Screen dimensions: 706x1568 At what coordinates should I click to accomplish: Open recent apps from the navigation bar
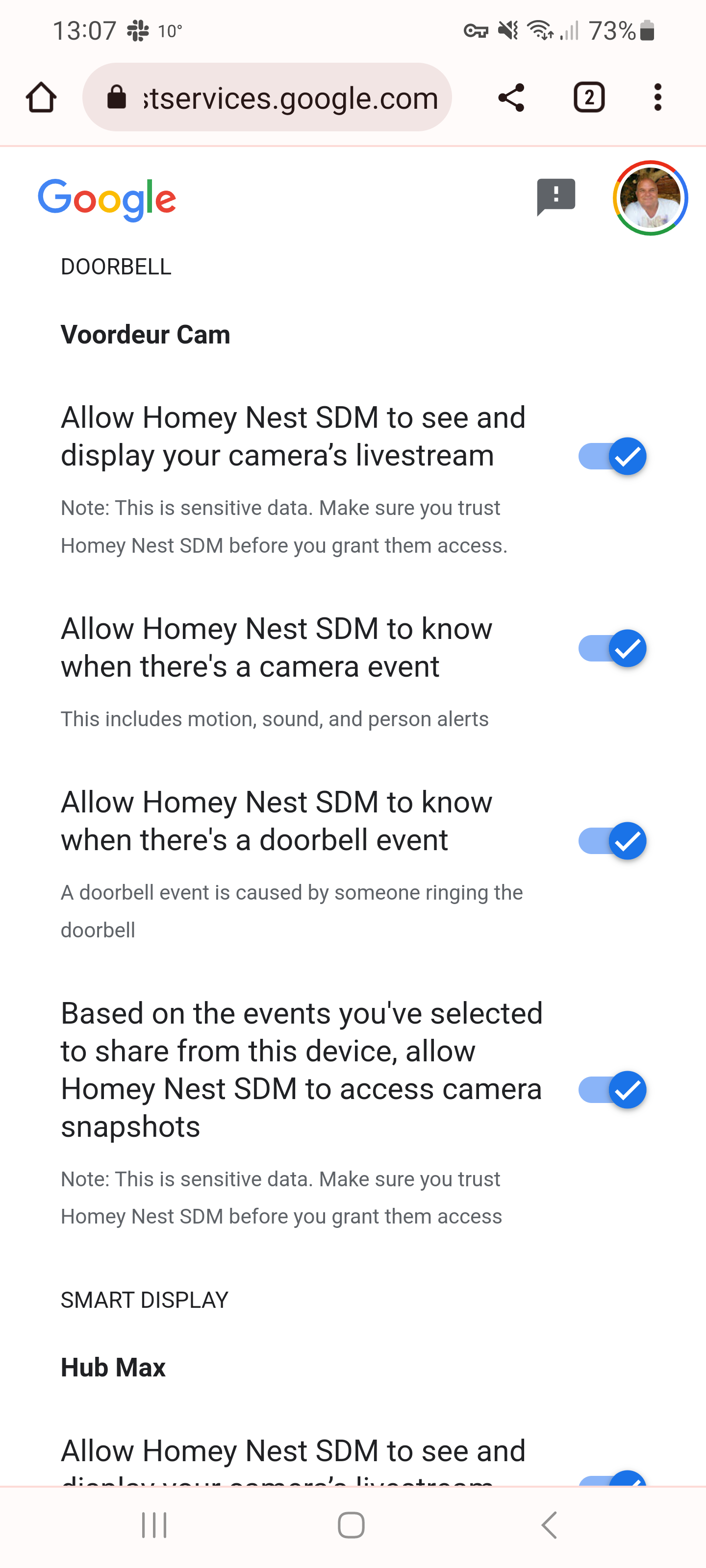[x=154, y=1525]
